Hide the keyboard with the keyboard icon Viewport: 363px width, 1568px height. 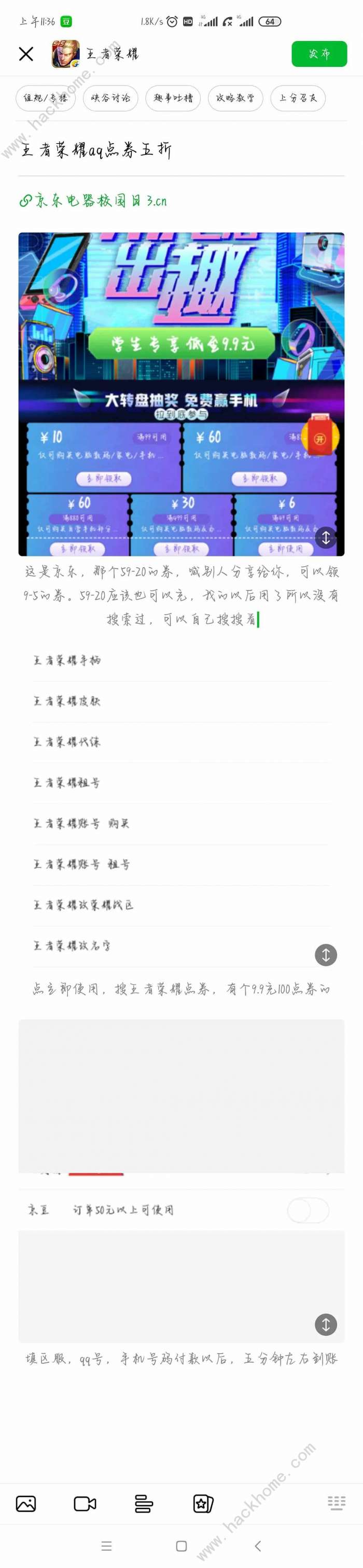[x=336, y=1503]
